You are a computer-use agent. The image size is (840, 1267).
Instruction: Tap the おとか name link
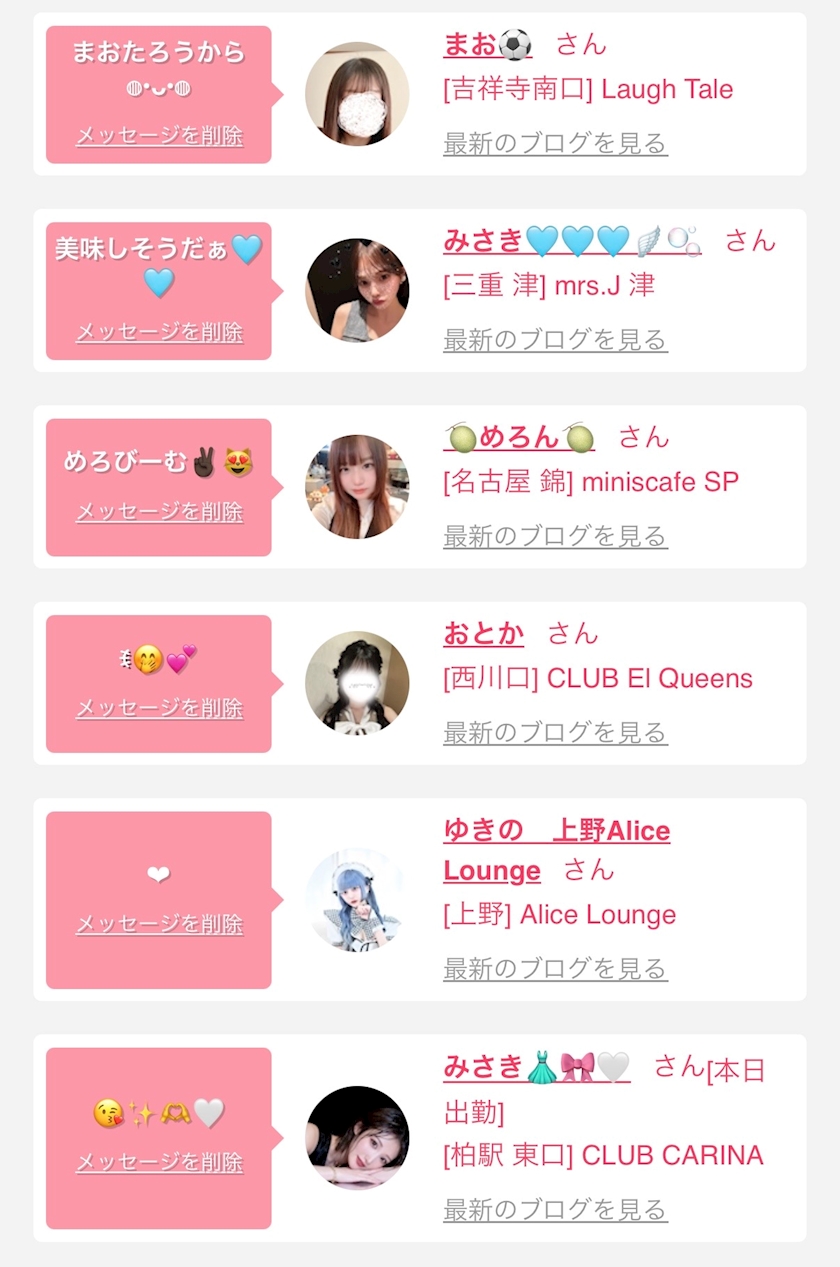(483, 634)
